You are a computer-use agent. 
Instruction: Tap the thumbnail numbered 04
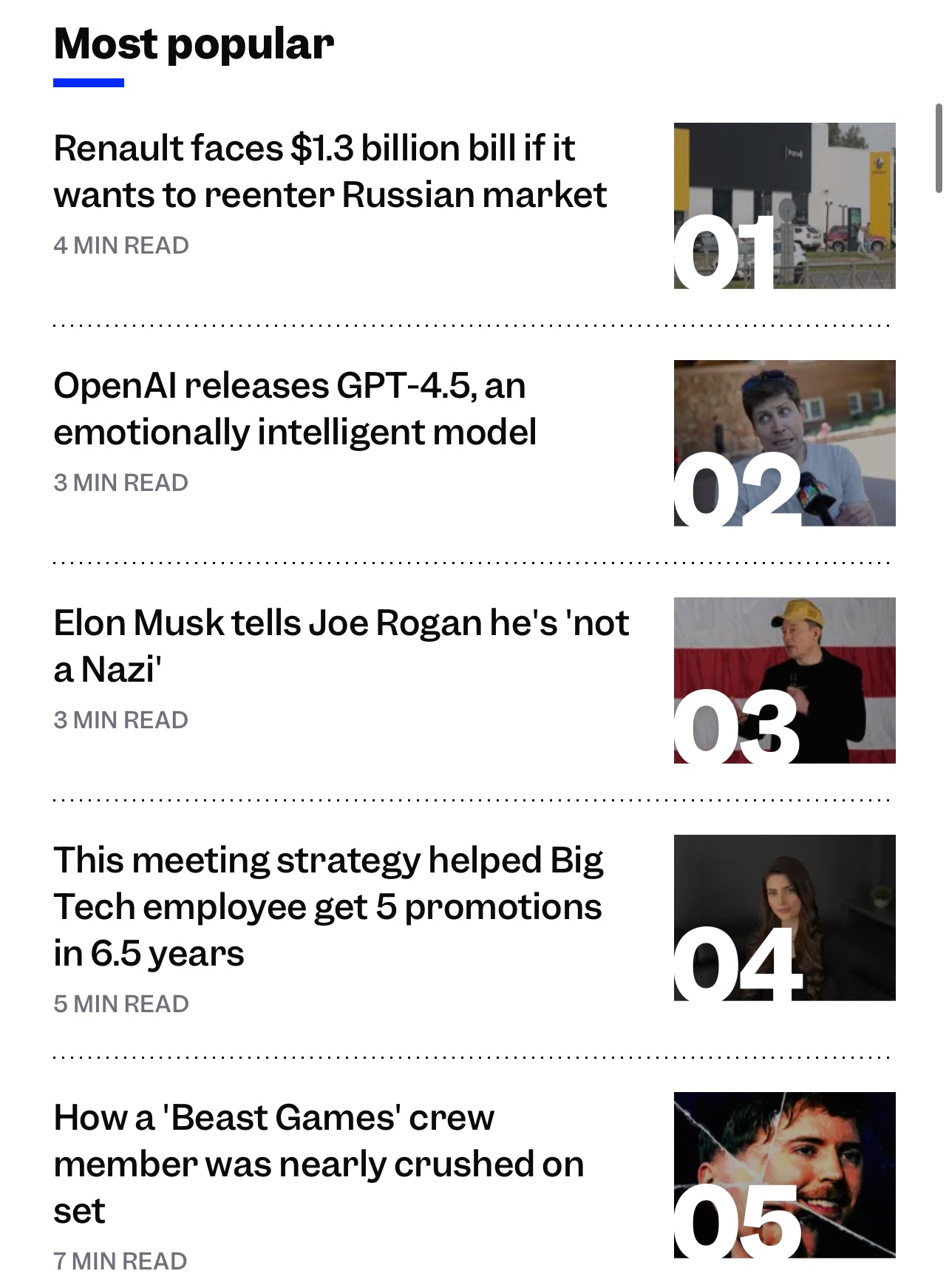784,918
